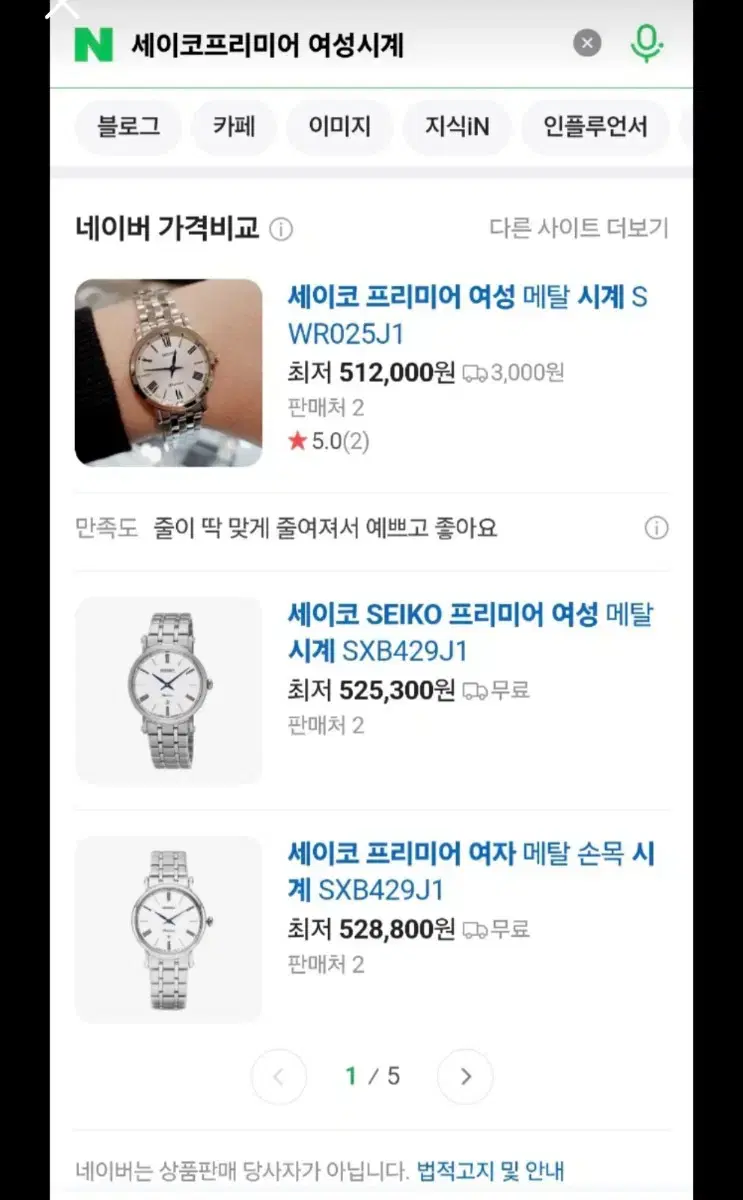Screen dimensions: 743x1200
Task: Open the 인플루언서 tab
Action: [x=595, y=128]
